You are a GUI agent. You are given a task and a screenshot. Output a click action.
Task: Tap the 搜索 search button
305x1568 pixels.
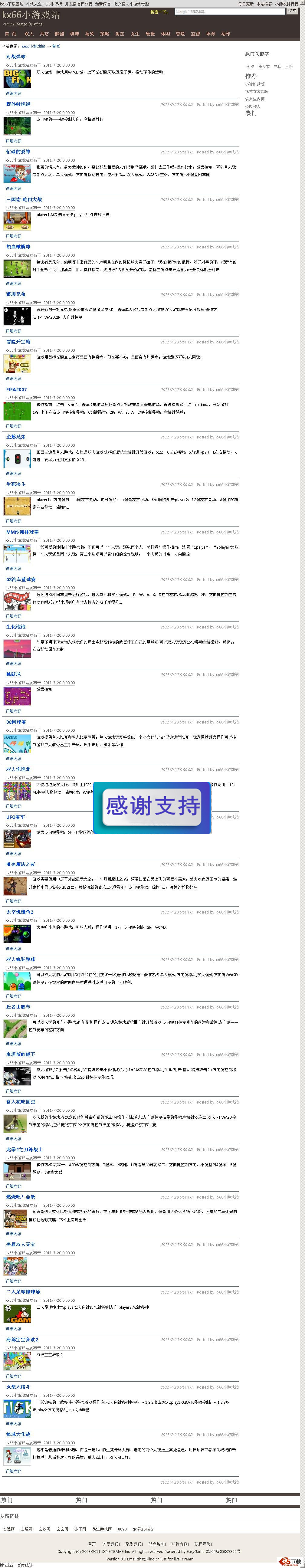[293, 11]
